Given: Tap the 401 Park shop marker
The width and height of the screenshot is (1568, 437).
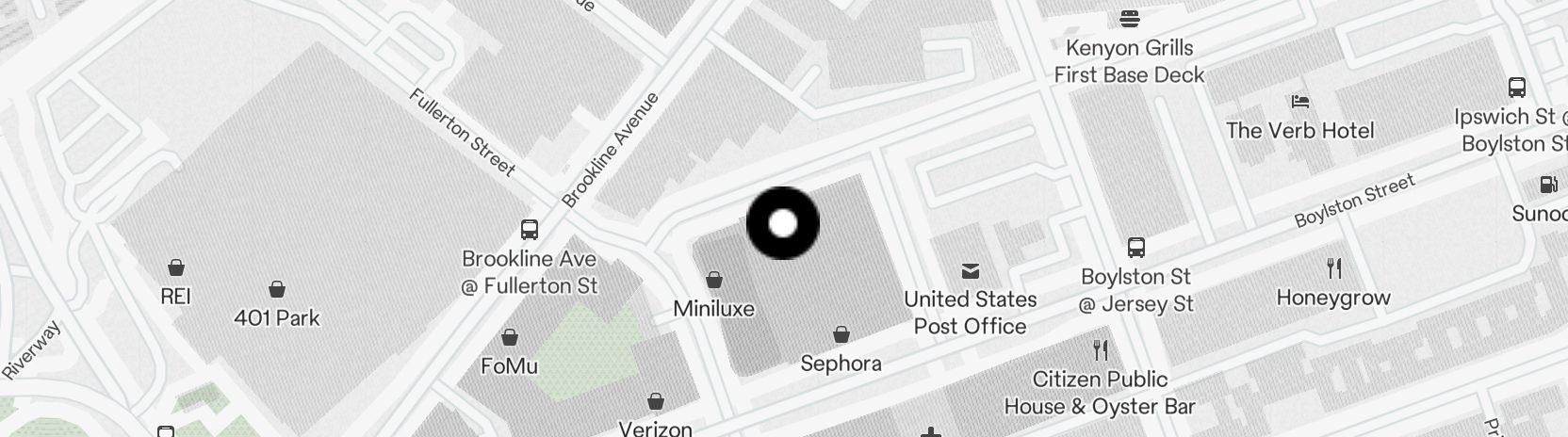Looking at the screenshot, I should click(277, 289).
